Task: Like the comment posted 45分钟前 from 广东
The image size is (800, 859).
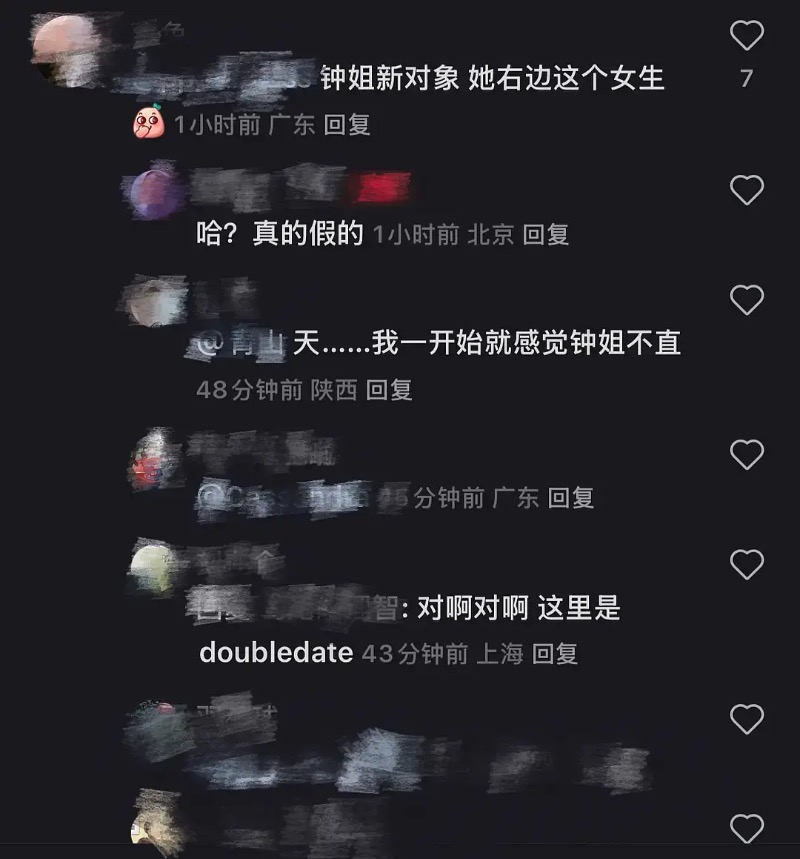Action: point(746,455)
